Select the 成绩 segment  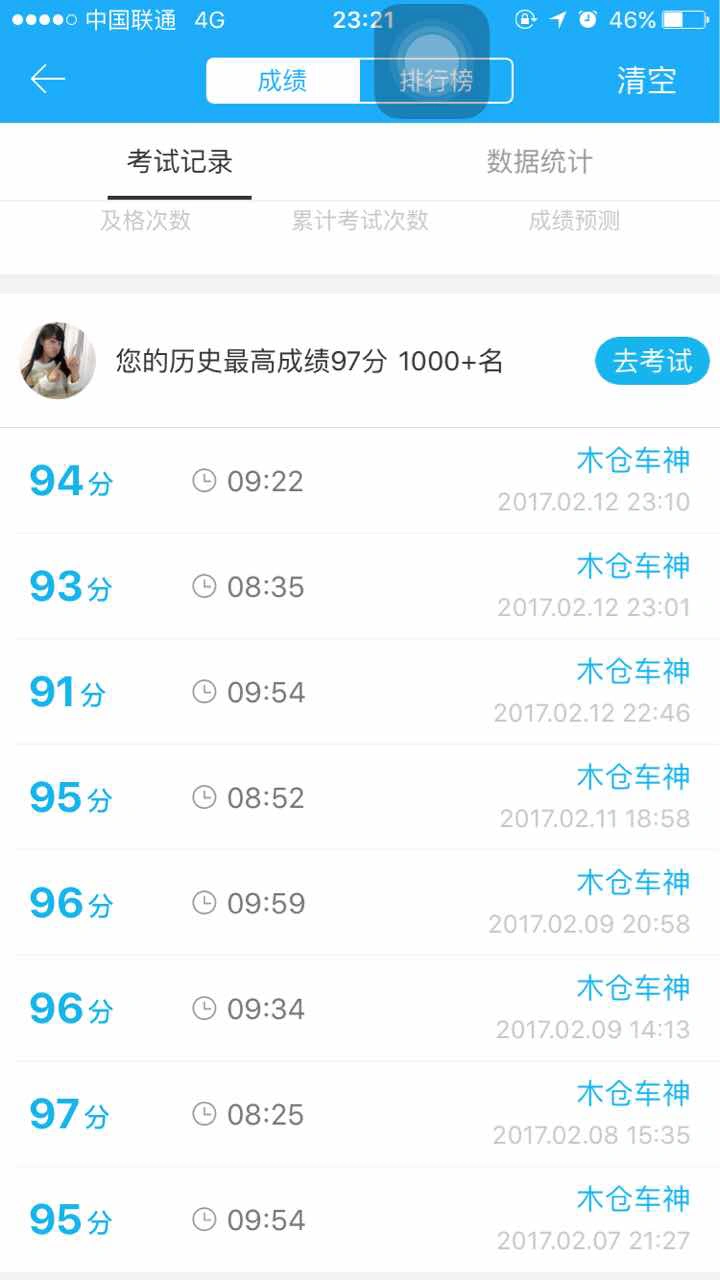tap(283, 81)
